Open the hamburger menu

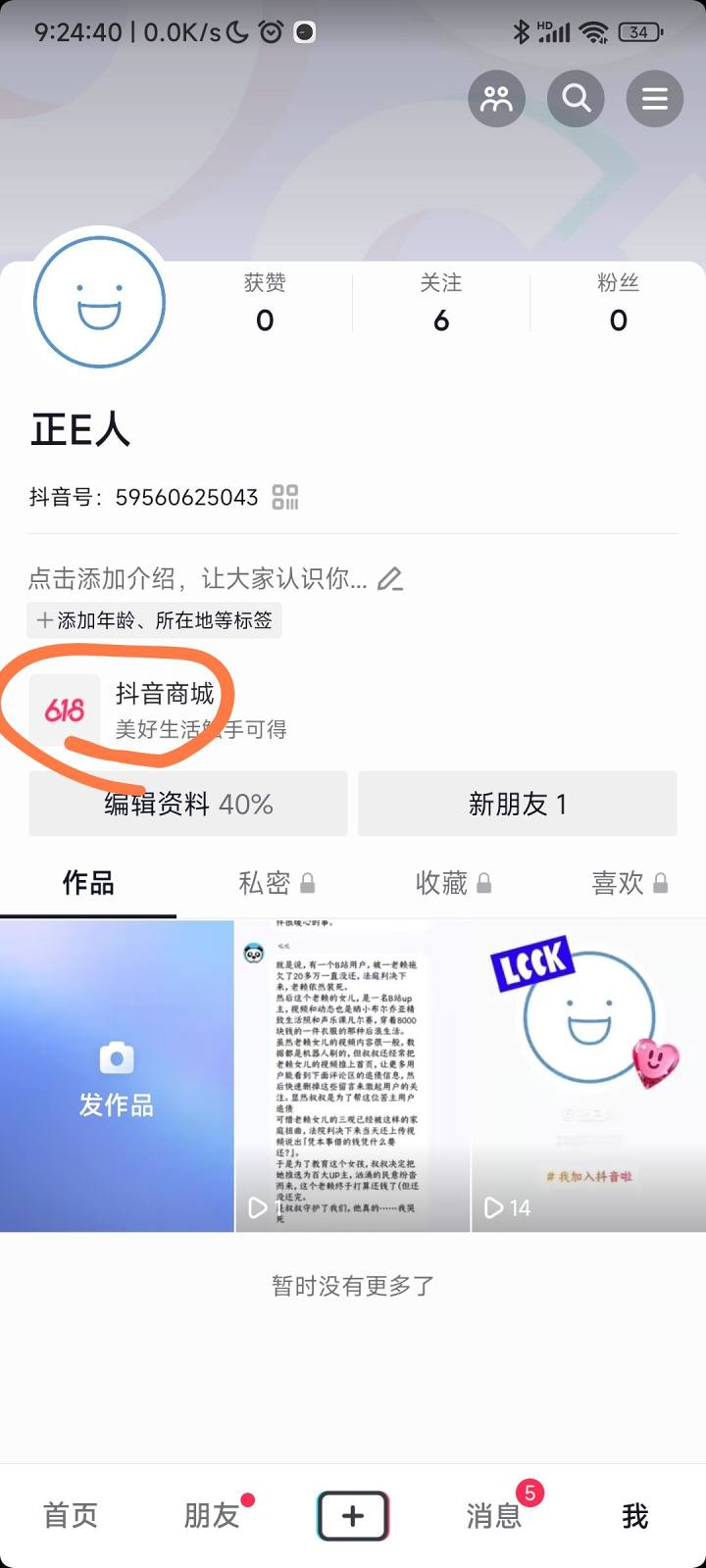click(x=654, y=98)
